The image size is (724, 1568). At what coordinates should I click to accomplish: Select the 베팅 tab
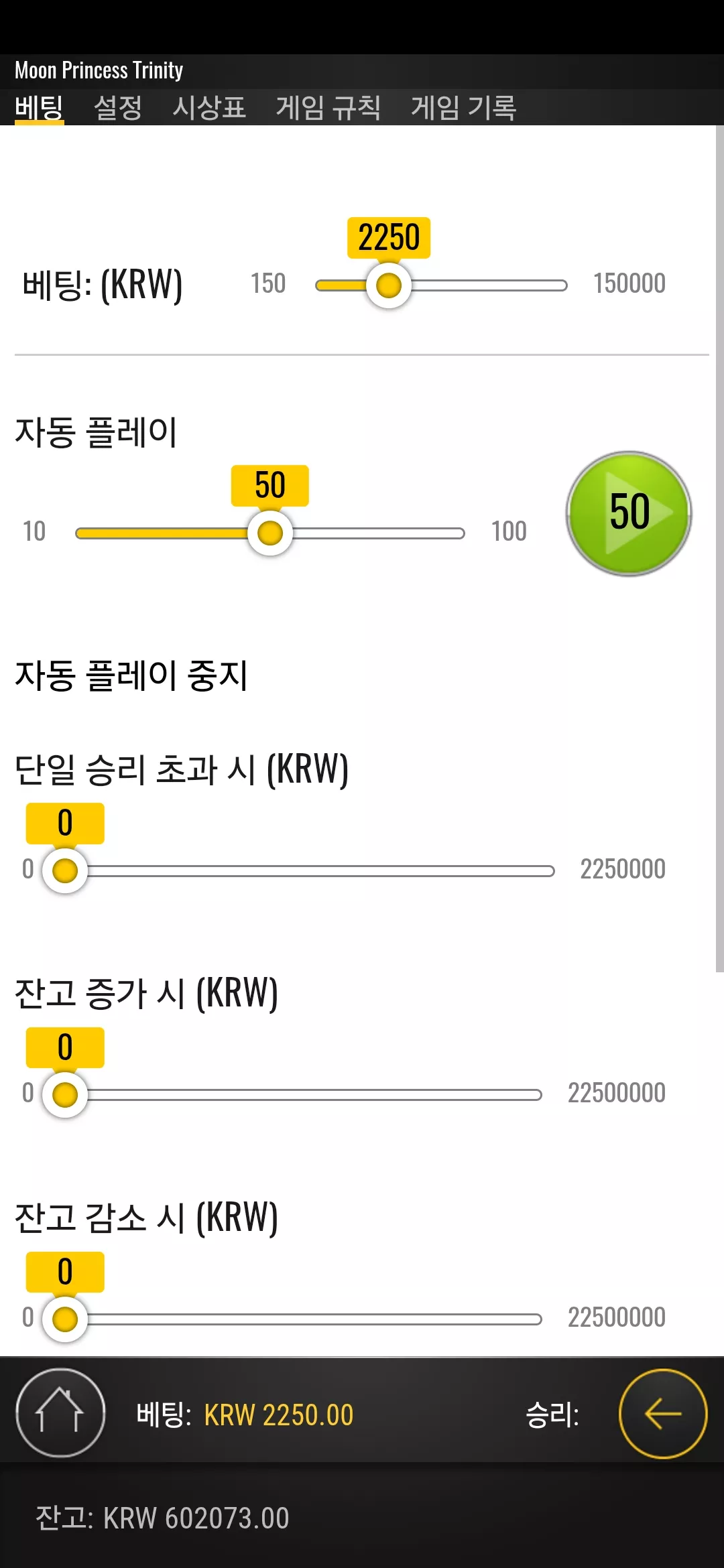tap(40, 108)
